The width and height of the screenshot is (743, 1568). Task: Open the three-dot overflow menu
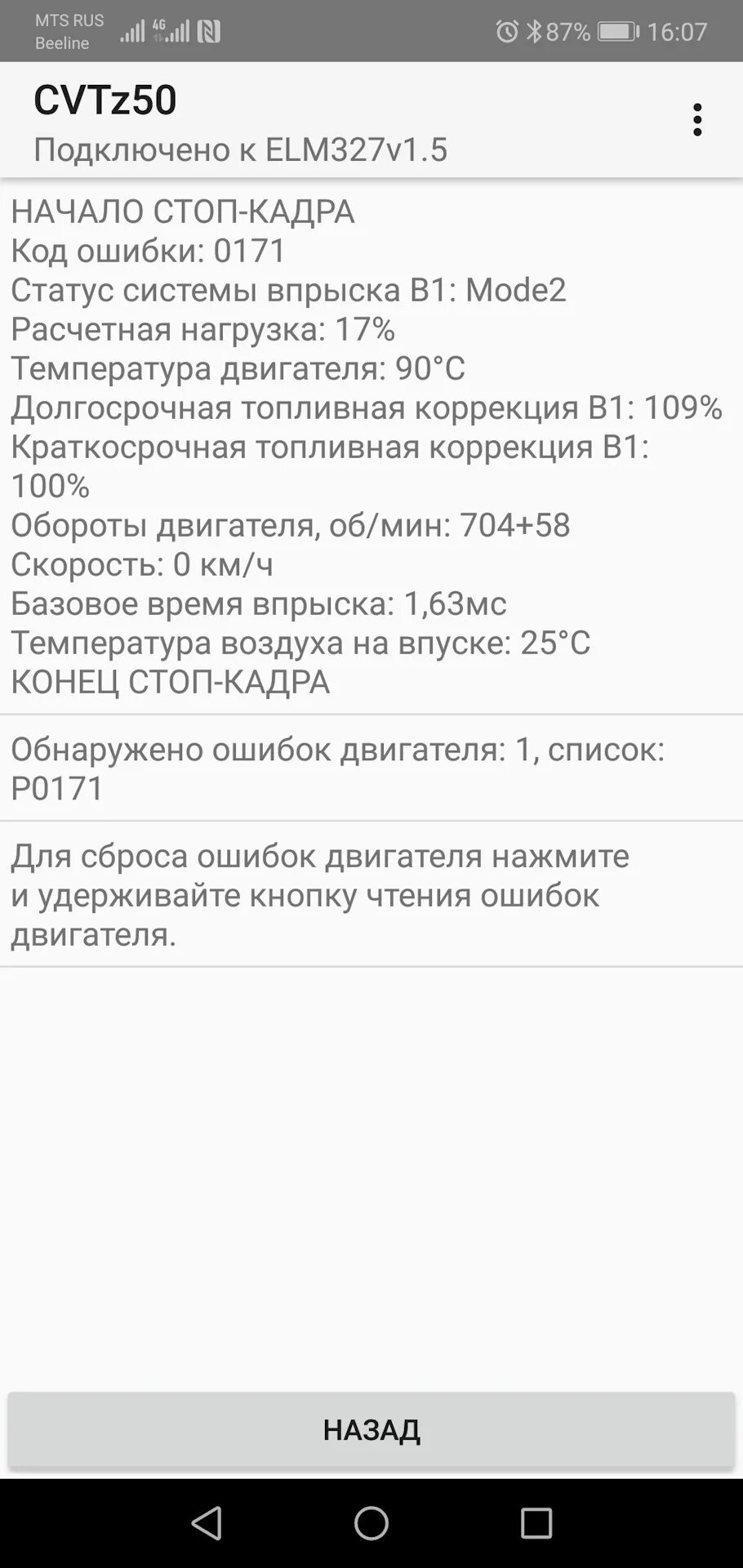(696, 120)
